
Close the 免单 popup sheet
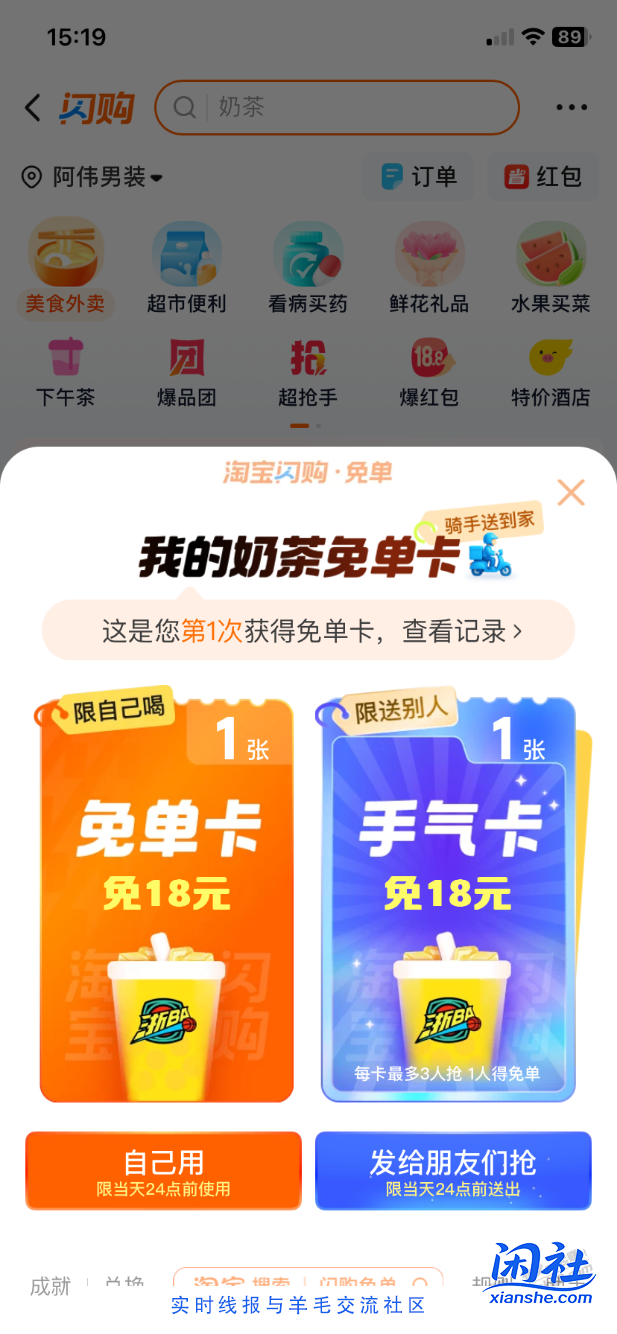click(x=570, y=492)
